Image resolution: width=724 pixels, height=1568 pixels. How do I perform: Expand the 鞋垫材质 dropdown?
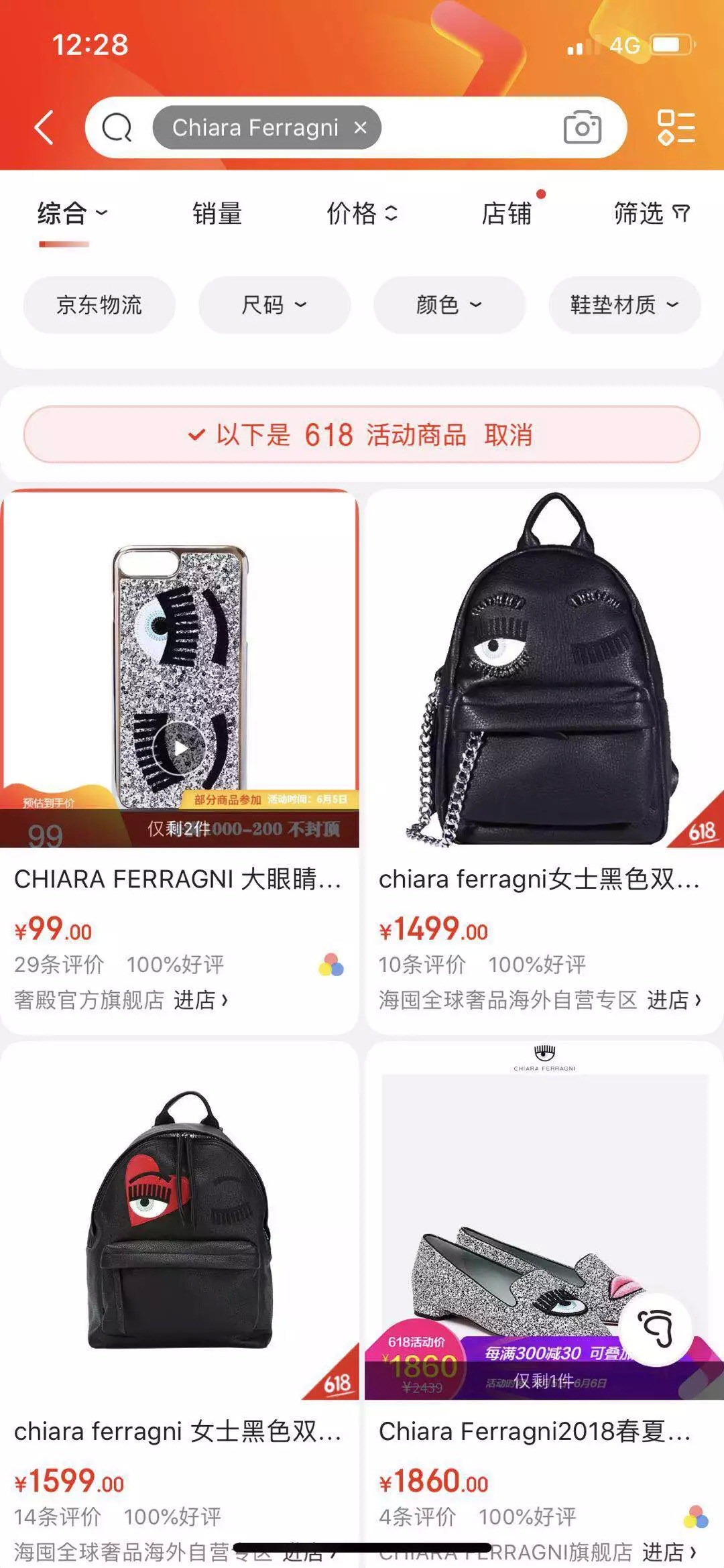pyautogui.click(x=624, y=305)
